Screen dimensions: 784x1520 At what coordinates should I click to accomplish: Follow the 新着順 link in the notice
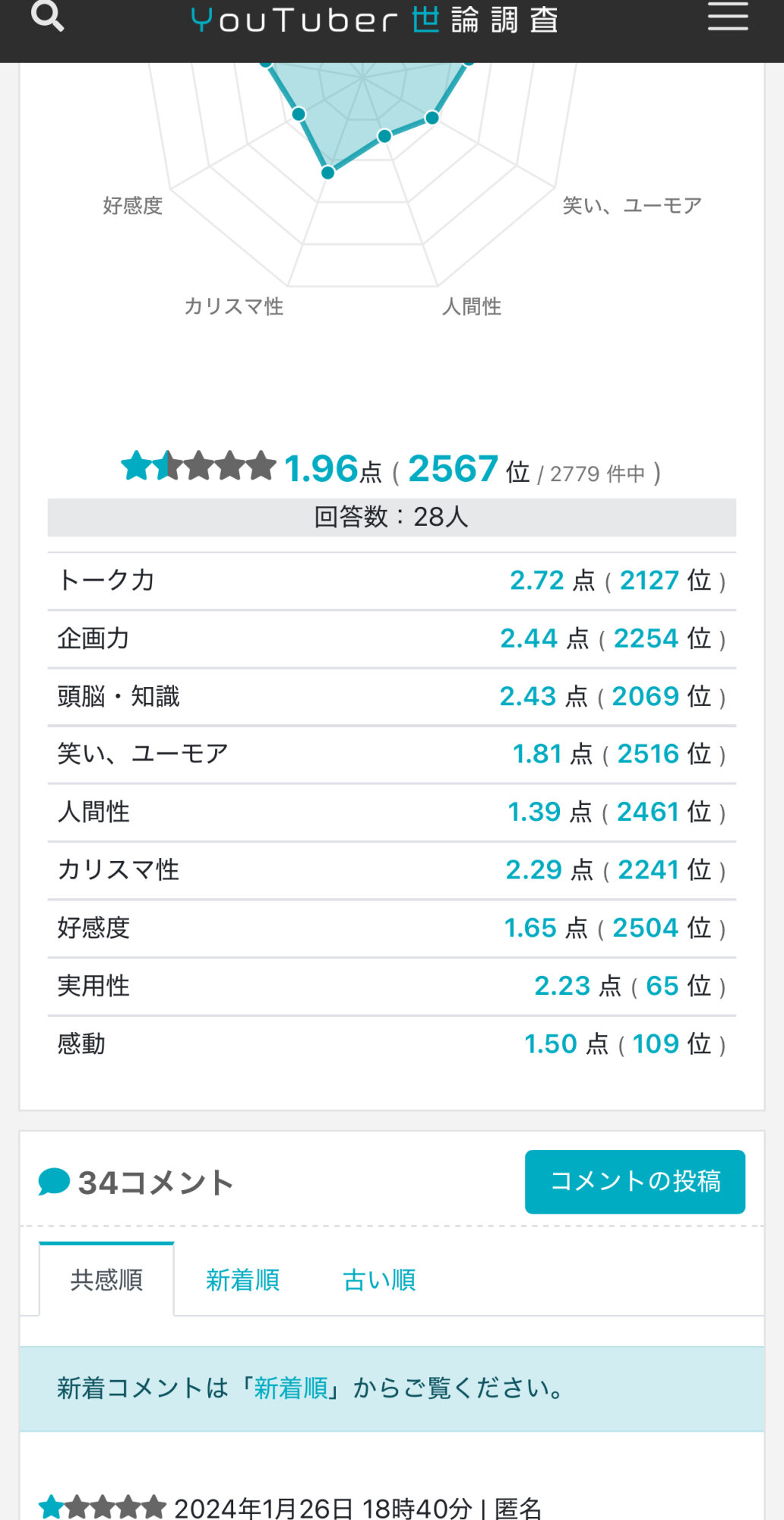(x=291, y=1388)
